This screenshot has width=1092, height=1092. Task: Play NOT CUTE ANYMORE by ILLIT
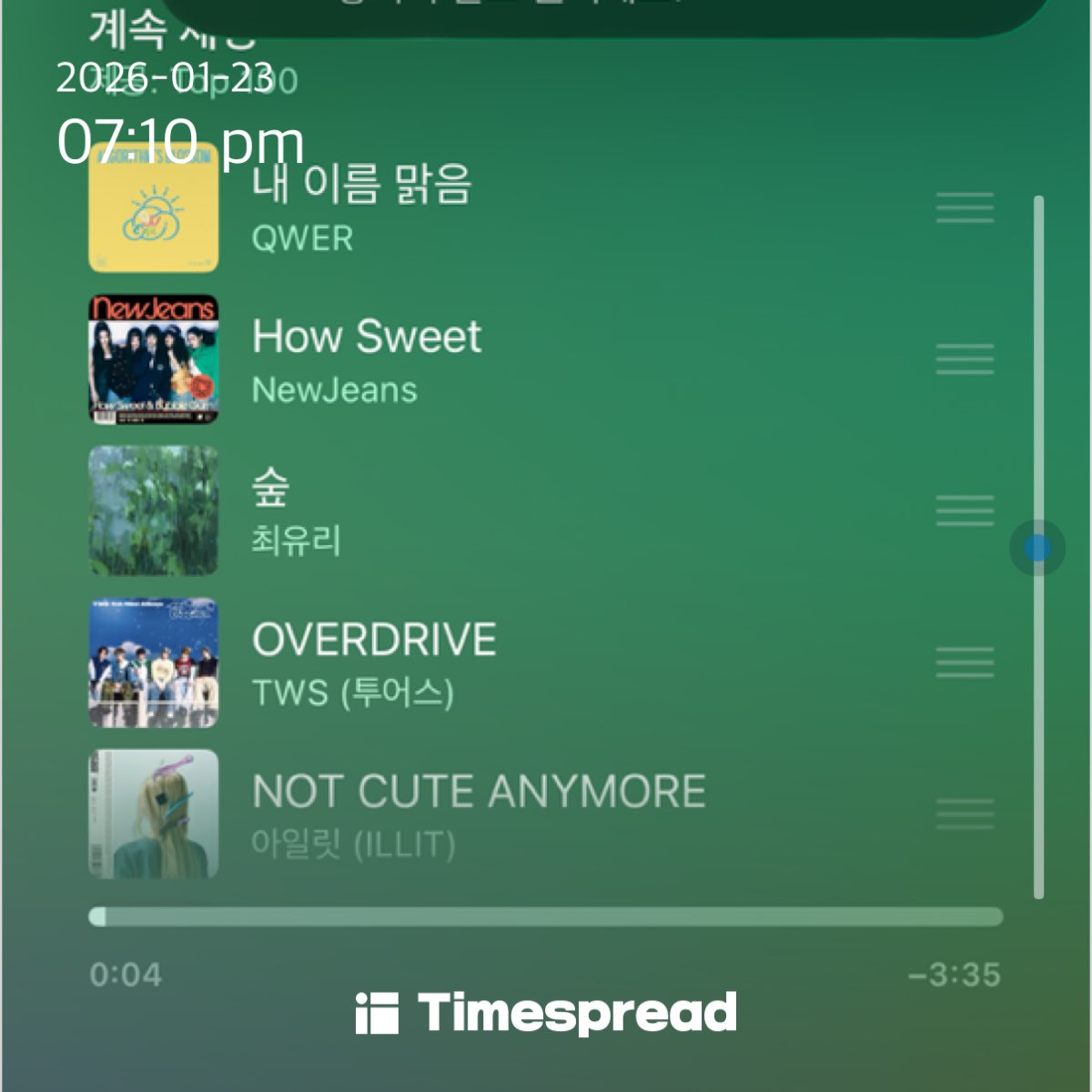pos(478,814)
